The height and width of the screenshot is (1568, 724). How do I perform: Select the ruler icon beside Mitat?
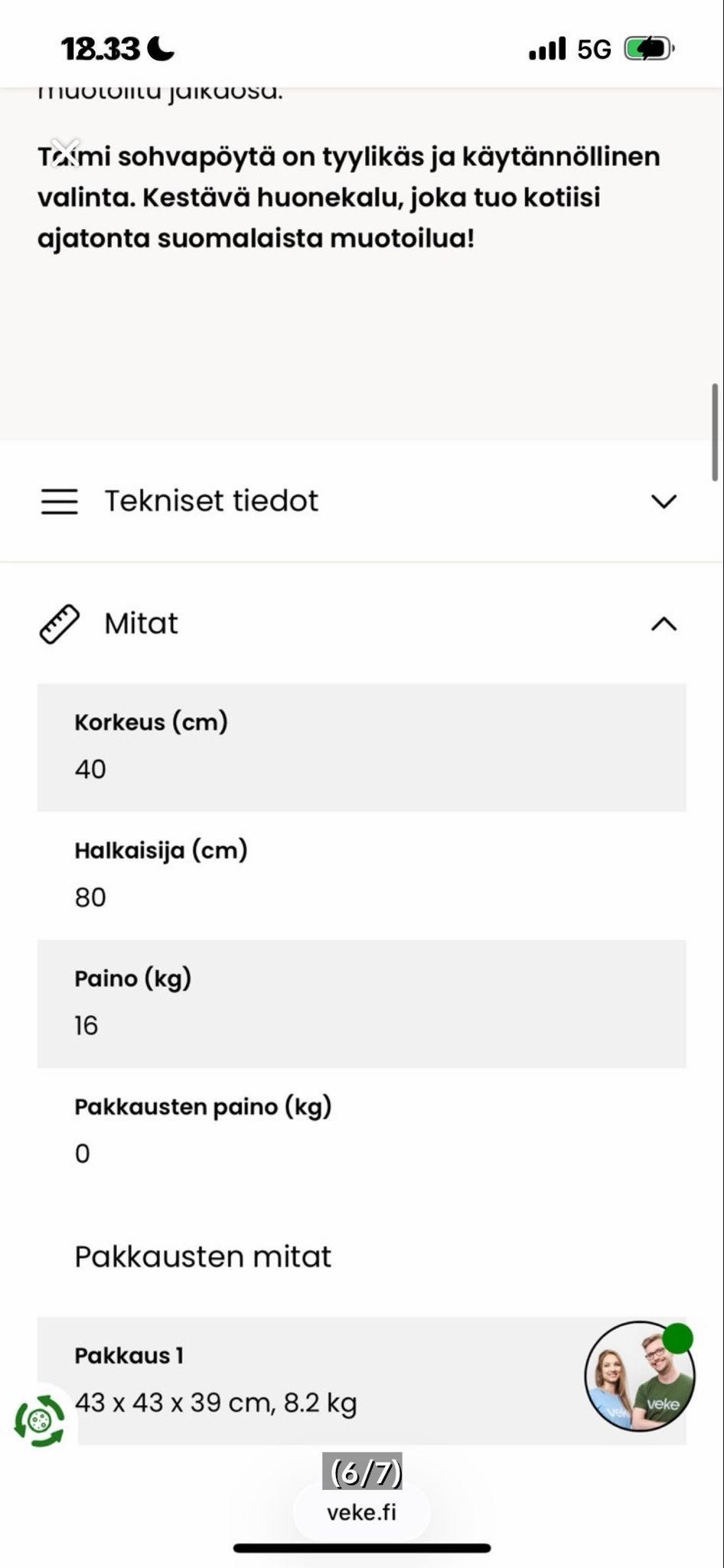[60, 622]
